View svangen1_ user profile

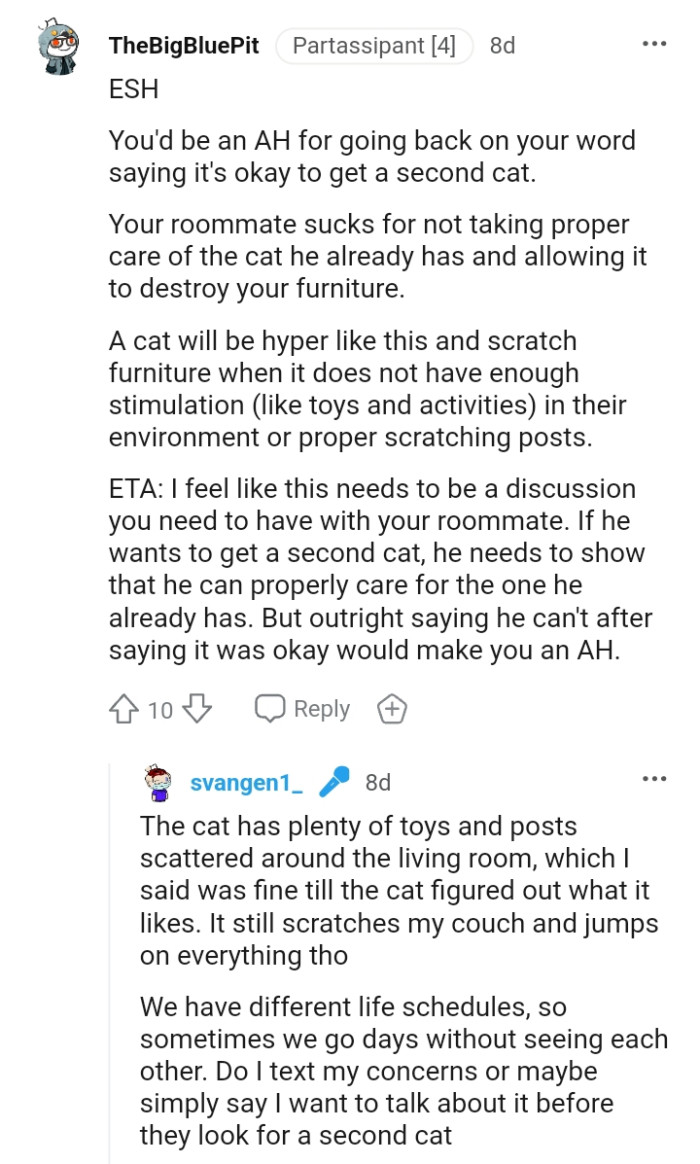click(246, 782)
